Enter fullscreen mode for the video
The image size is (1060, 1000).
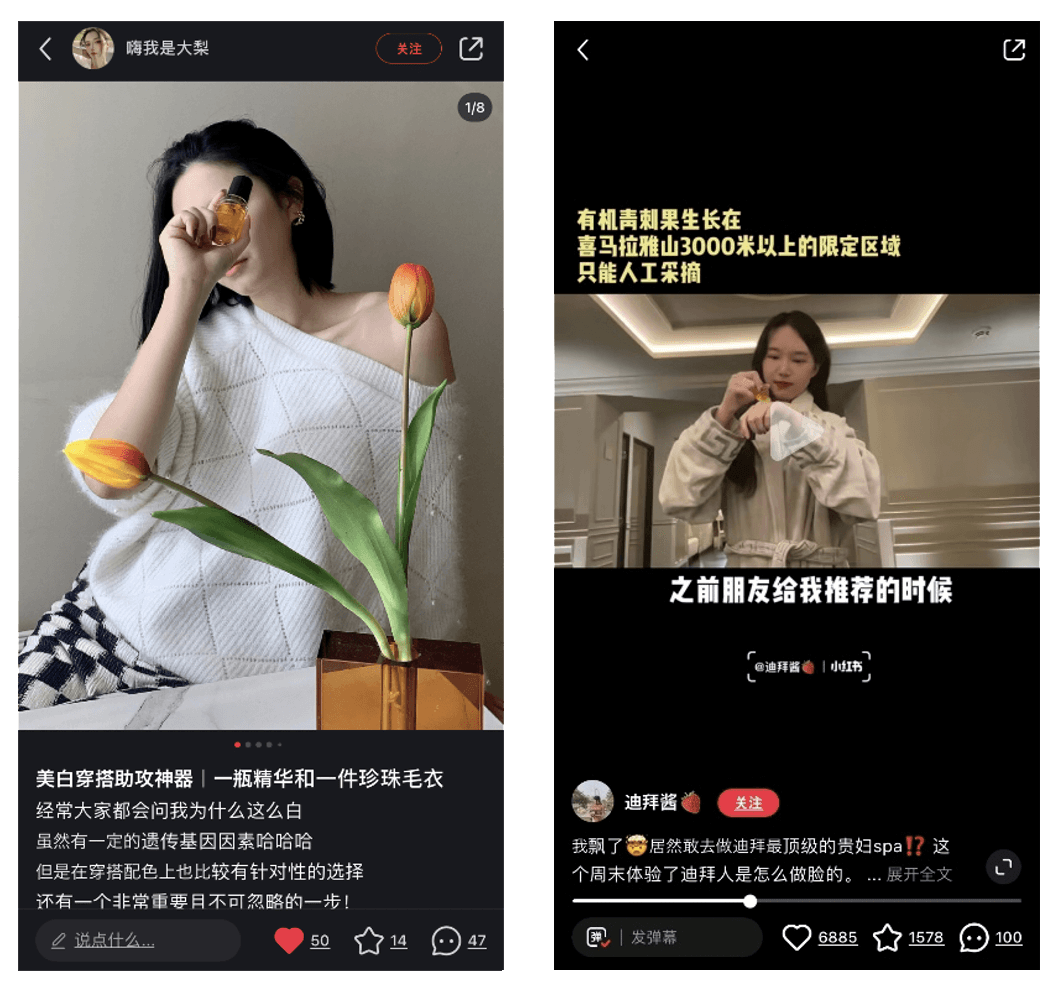pos(1003,866)
